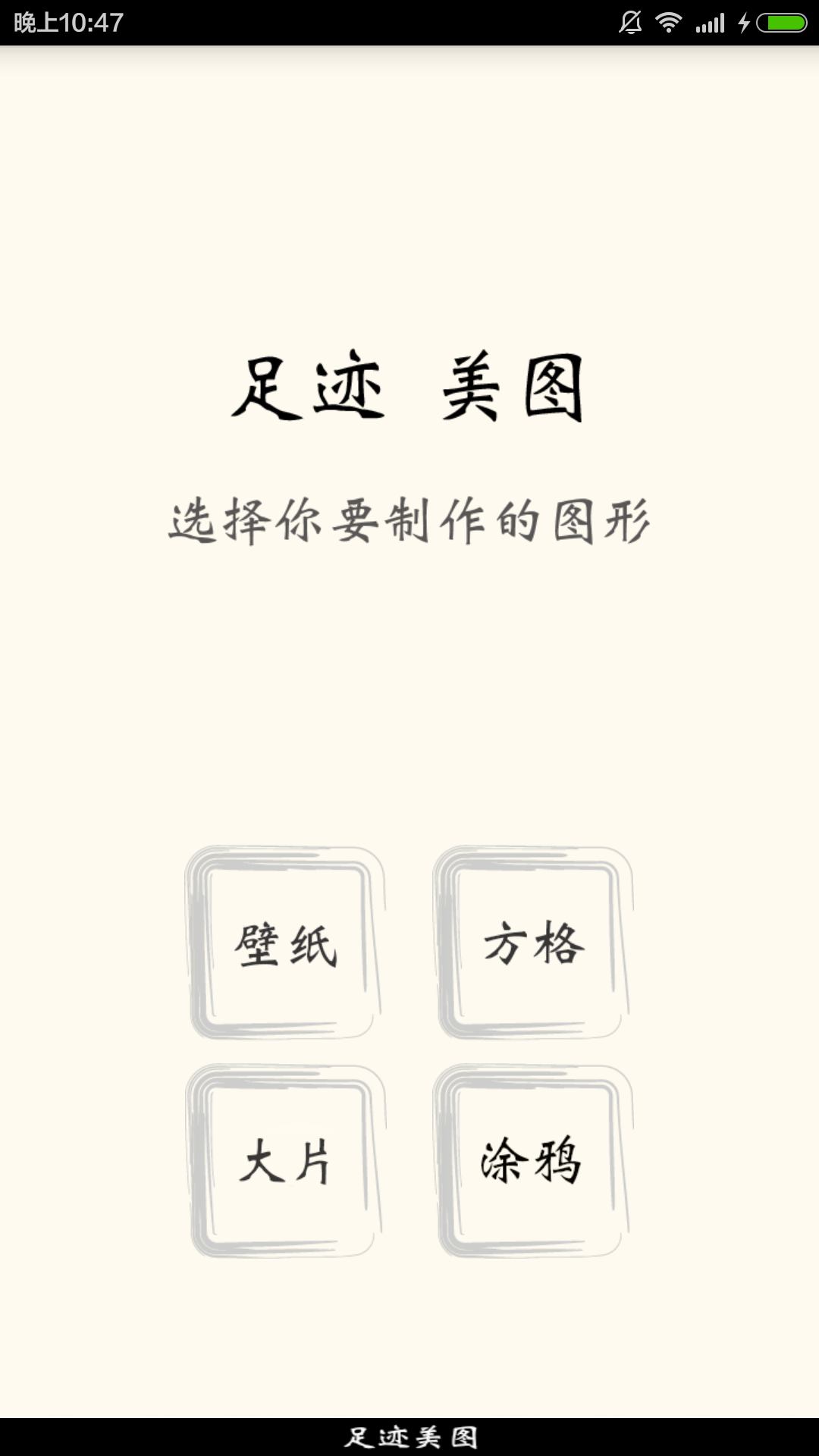Start the 涂鸦 doodle option
This screenshot has width=819, height=1456.
533,1161
